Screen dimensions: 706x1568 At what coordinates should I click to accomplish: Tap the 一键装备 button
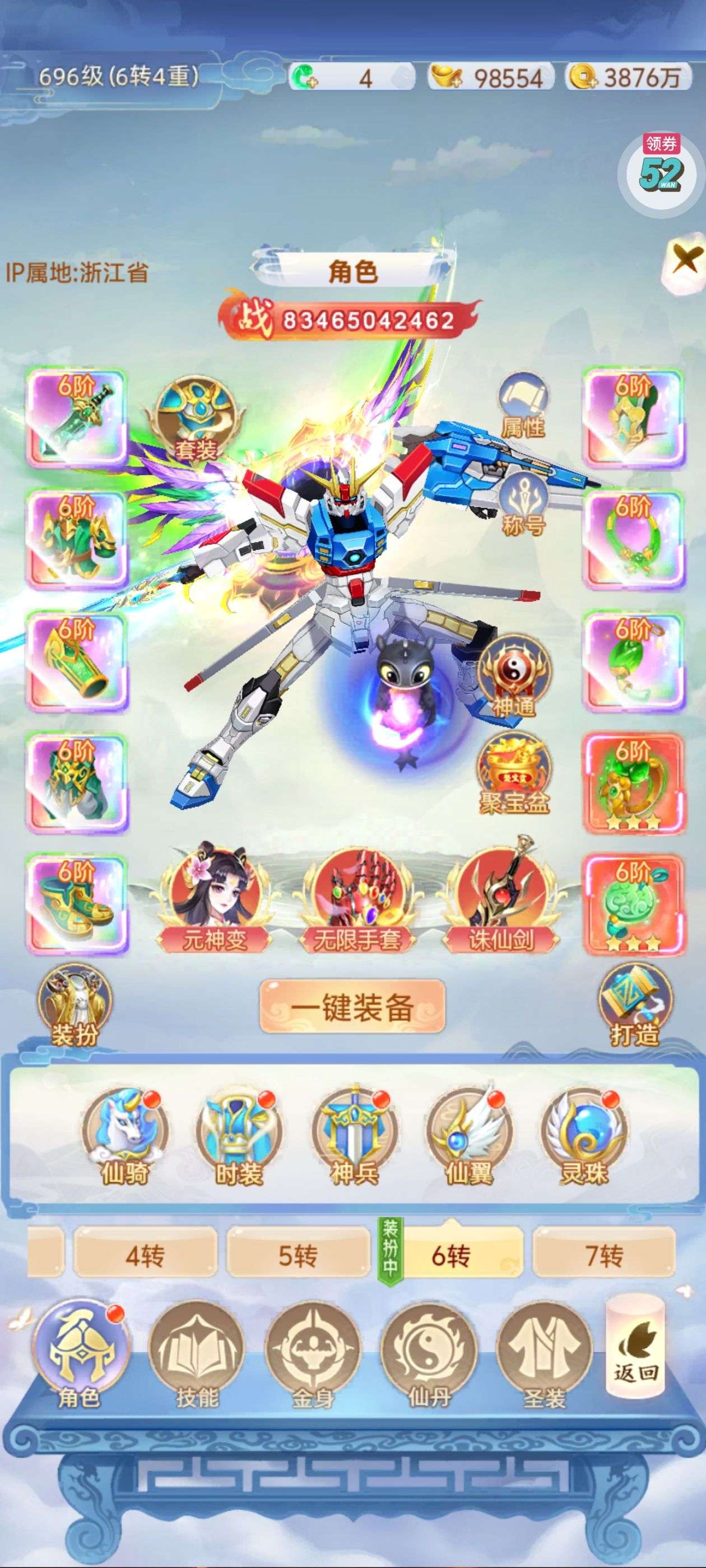352,1007
